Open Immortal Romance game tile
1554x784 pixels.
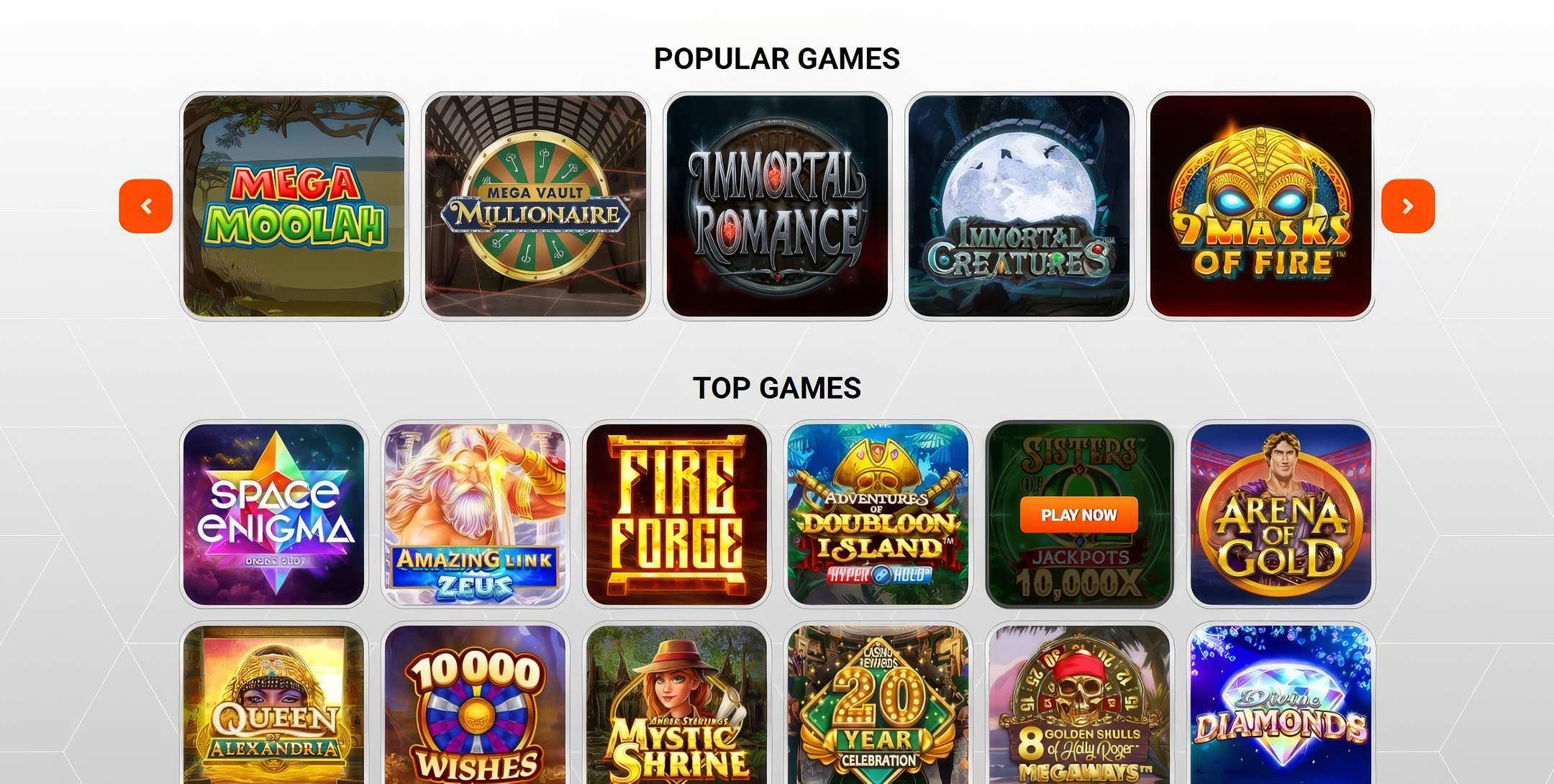[x=777, y=206]
